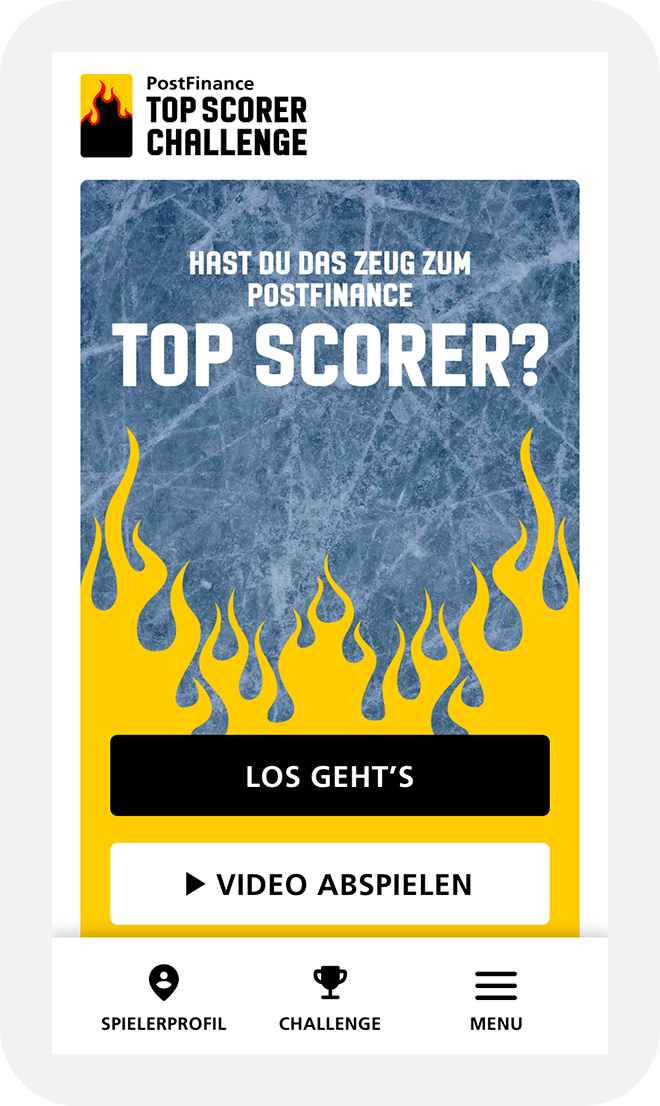Play the video via Video abspielen
This screenshot has height=1106, width=660.
point(330,884)
